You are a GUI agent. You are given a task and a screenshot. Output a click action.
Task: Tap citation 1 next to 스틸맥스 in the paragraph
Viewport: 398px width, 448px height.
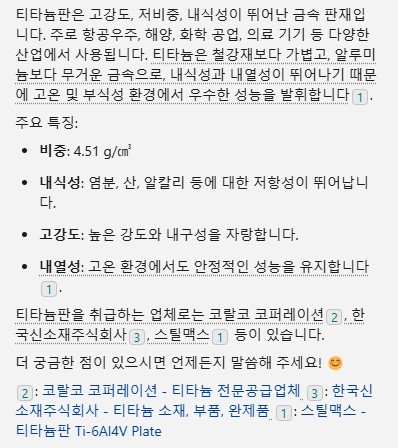[x=220, y=337]
